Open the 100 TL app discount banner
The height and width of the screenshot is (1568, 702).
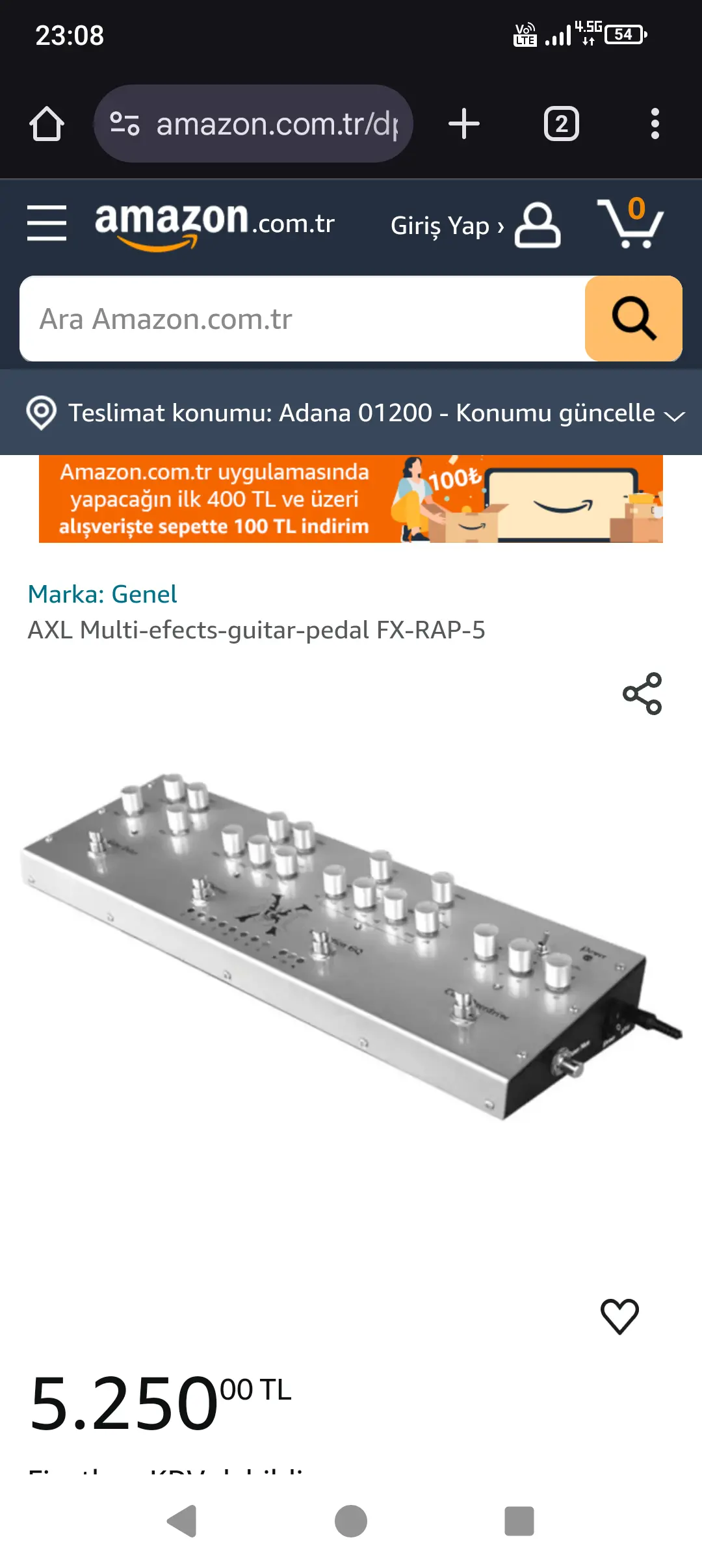click(x=351, y=499)
